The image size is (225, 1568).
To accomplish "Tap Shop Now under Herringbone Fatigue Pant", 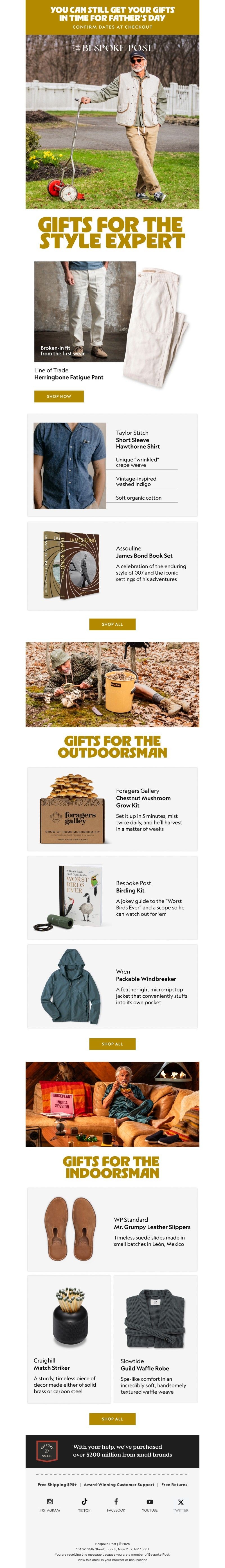I will [58, 396].
